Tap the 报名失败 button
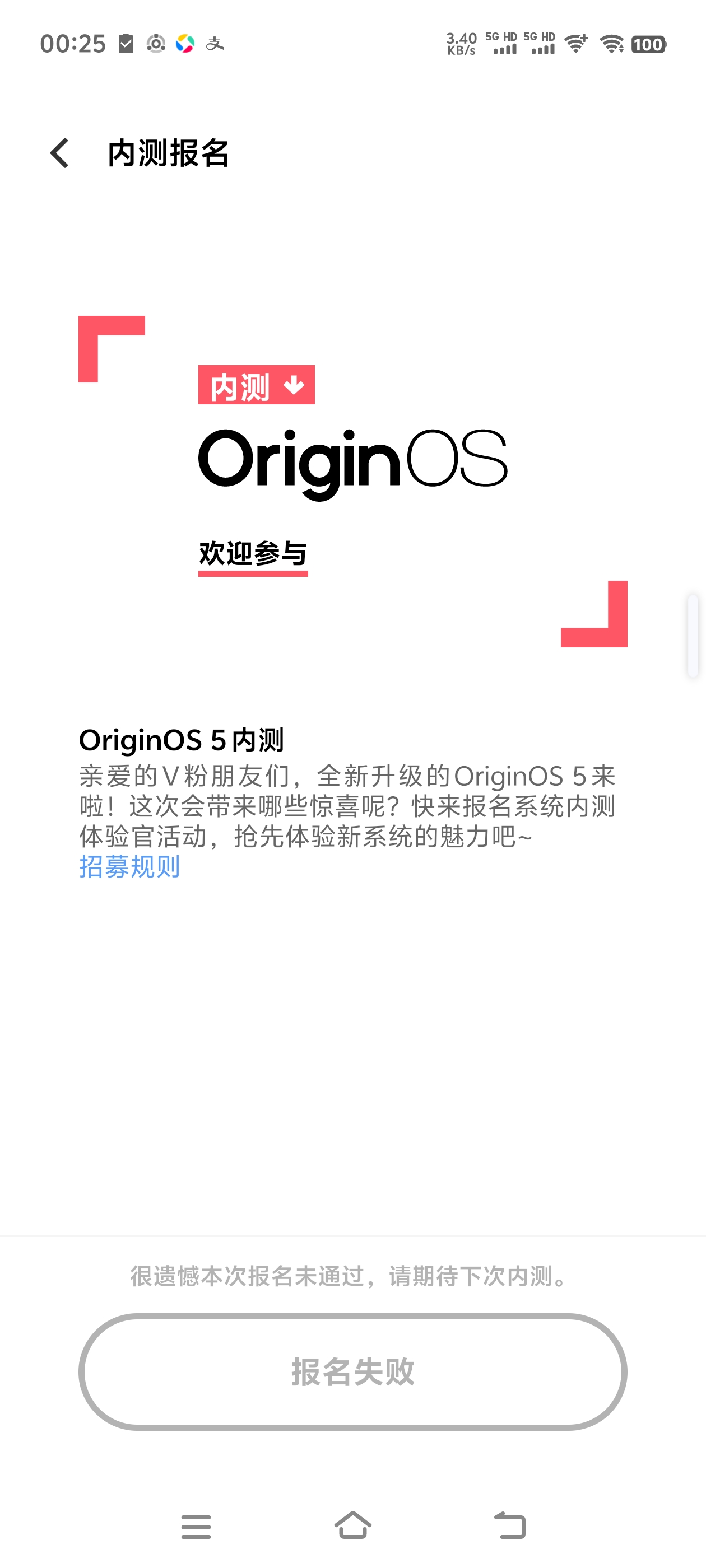Viewport: 706px width, 1568px height. [x=352, y=1372]
